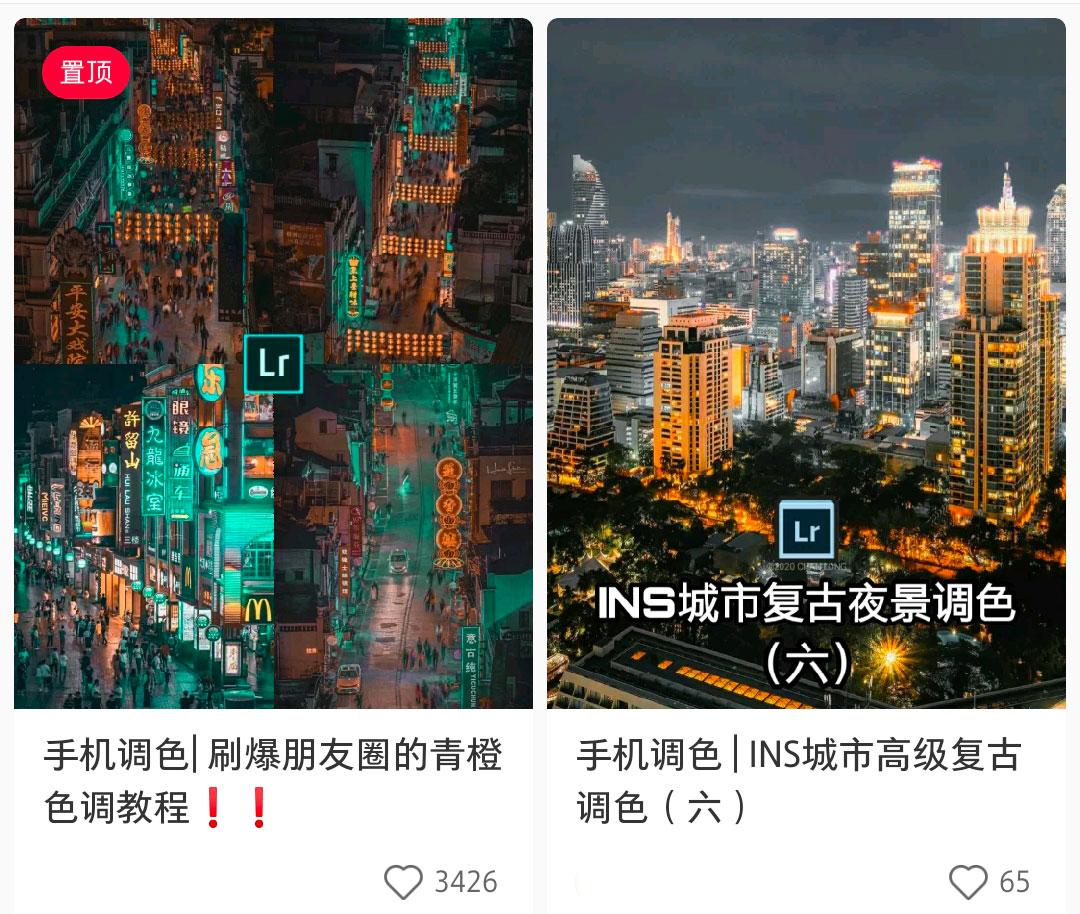Like the INS城市高级复古调色 post
This screenshot has width=1080, height=914.
[967, 882]
